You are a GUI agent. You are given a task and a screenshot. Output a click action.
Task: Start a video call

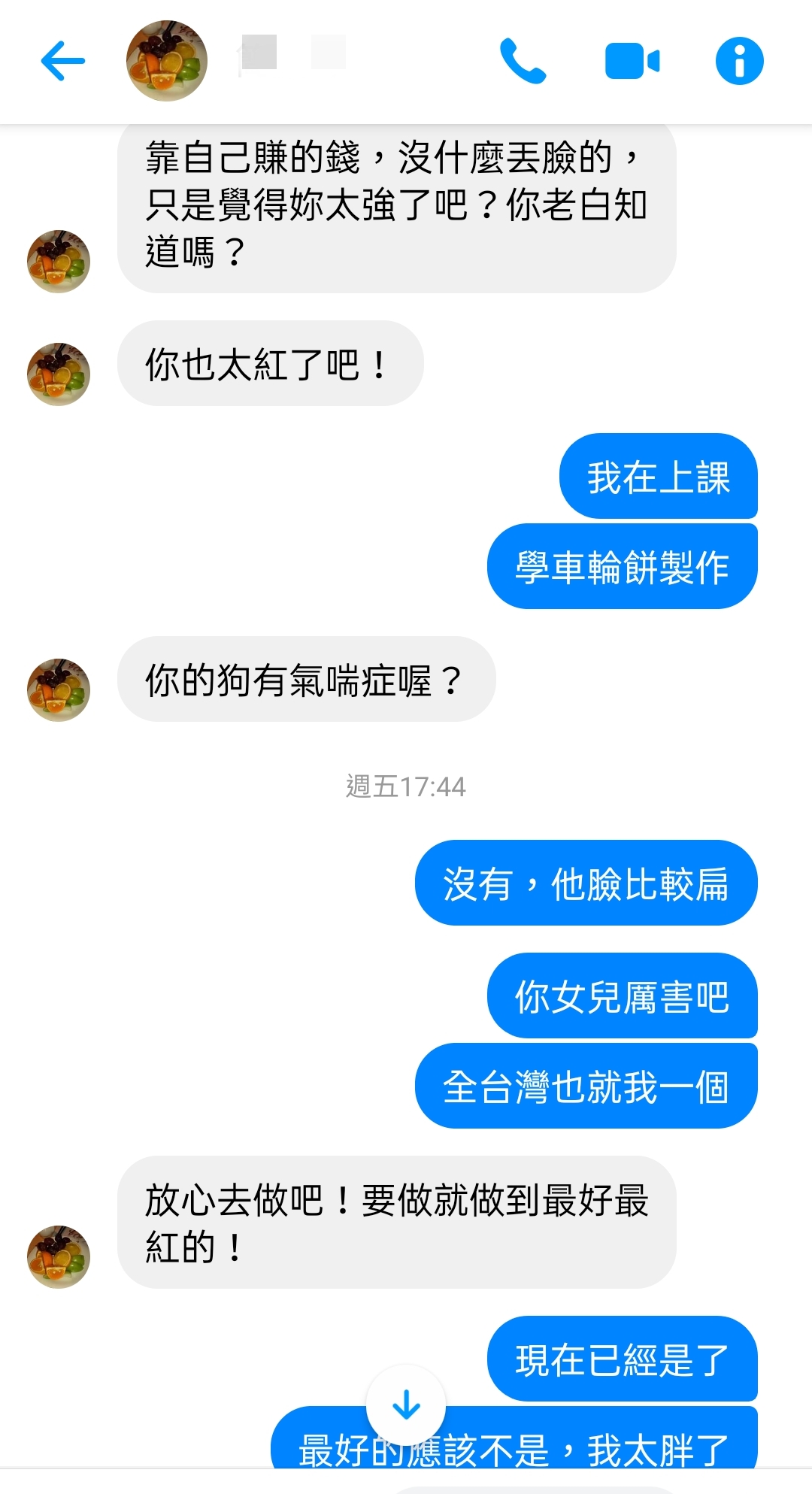632,61
